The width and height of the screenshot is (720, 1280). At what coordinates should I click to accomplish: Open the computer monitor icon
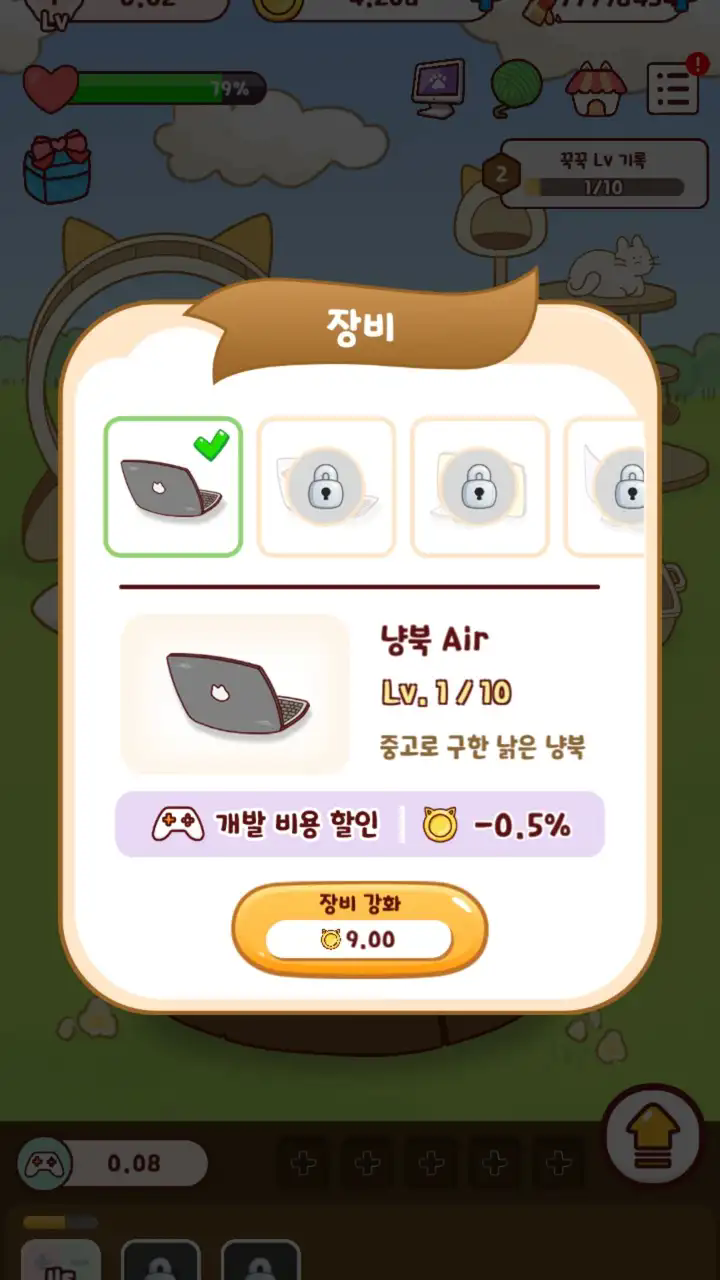[x=438, y=88]
